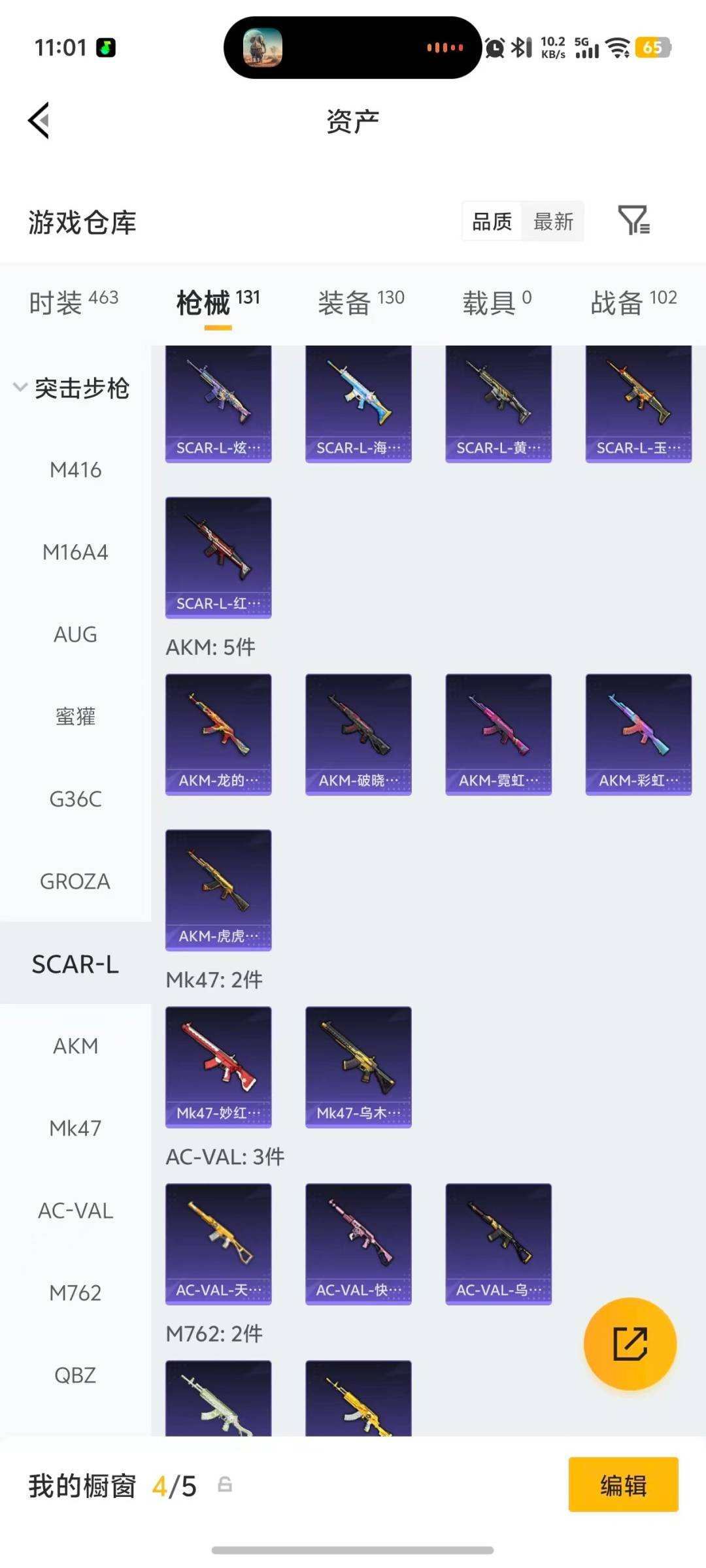
Task: Open the AKM-龙的 skin tile
Action: [x=218, y=734]
